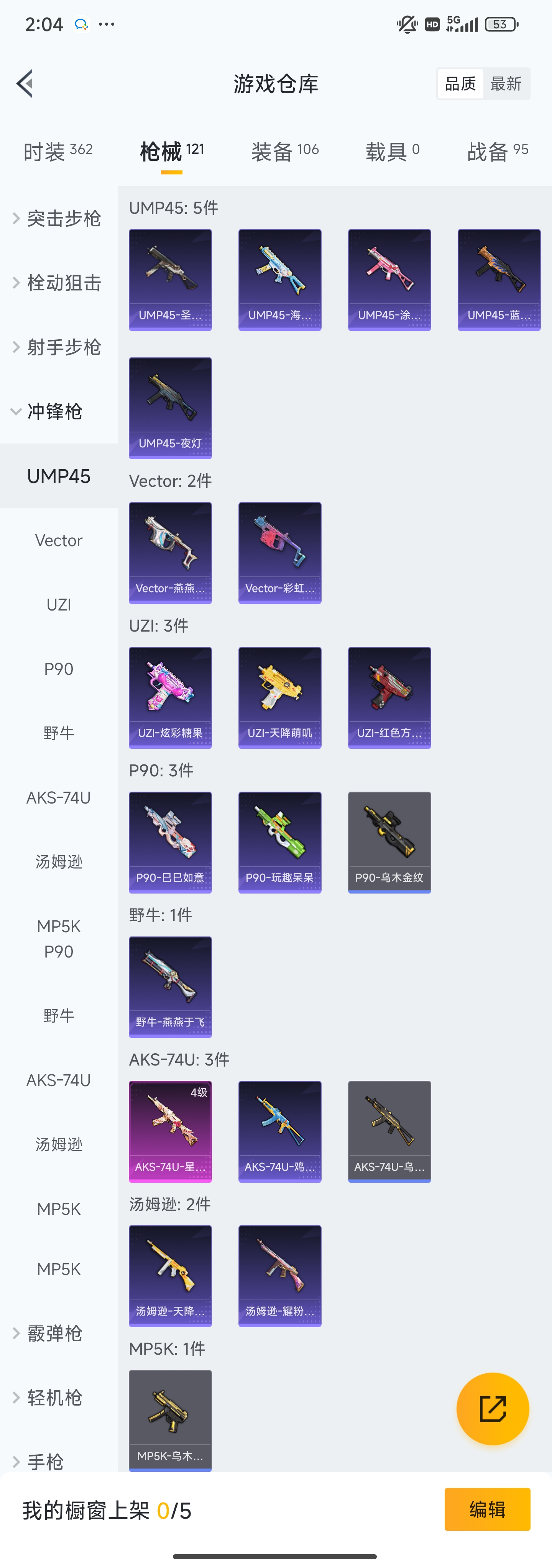
Task: Open the 野牛-燕燕于飞 skin
Action: [x=170, y=987]
